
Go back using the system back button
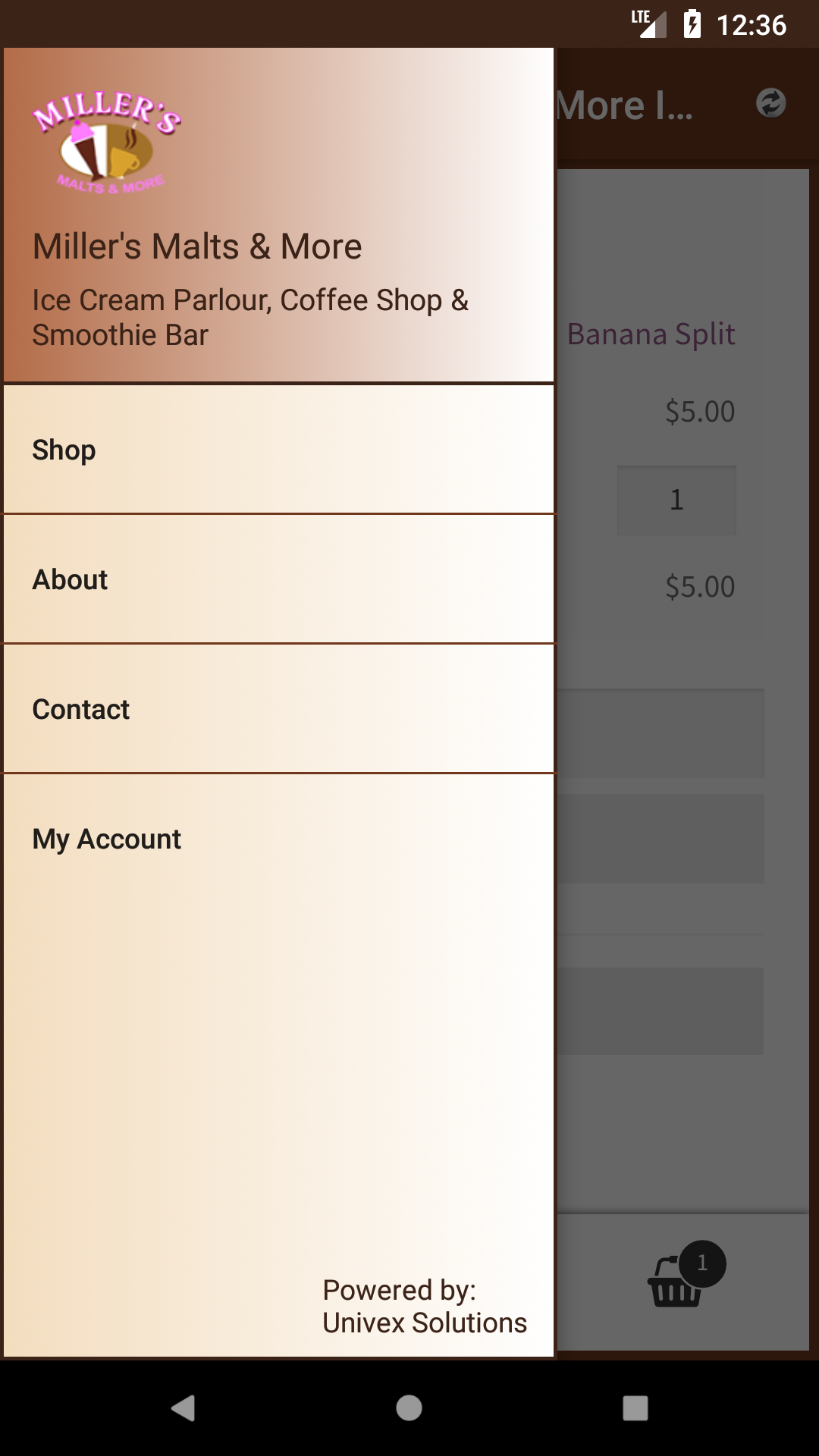click(183, 1408)
